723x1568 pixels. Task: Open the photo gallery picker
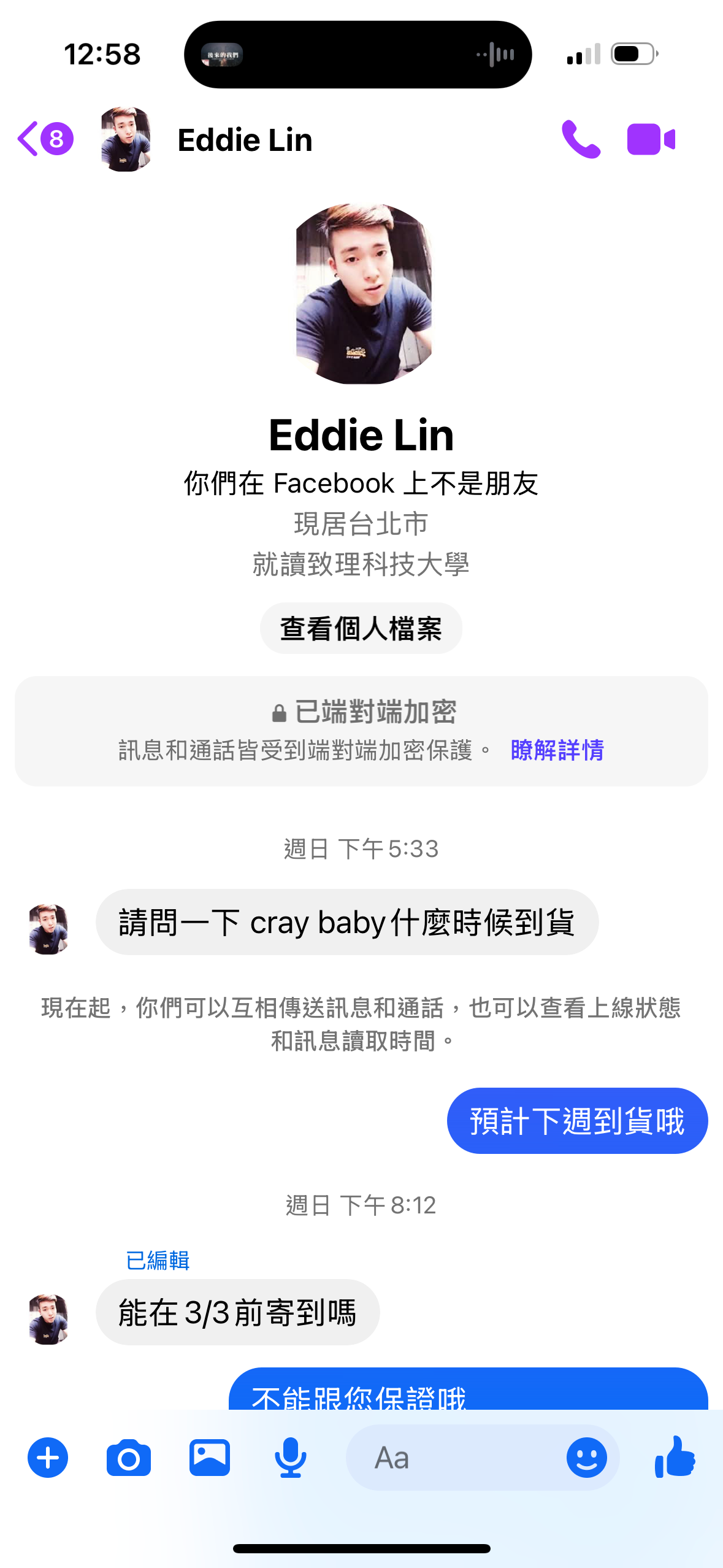(x=210, y=1458)
